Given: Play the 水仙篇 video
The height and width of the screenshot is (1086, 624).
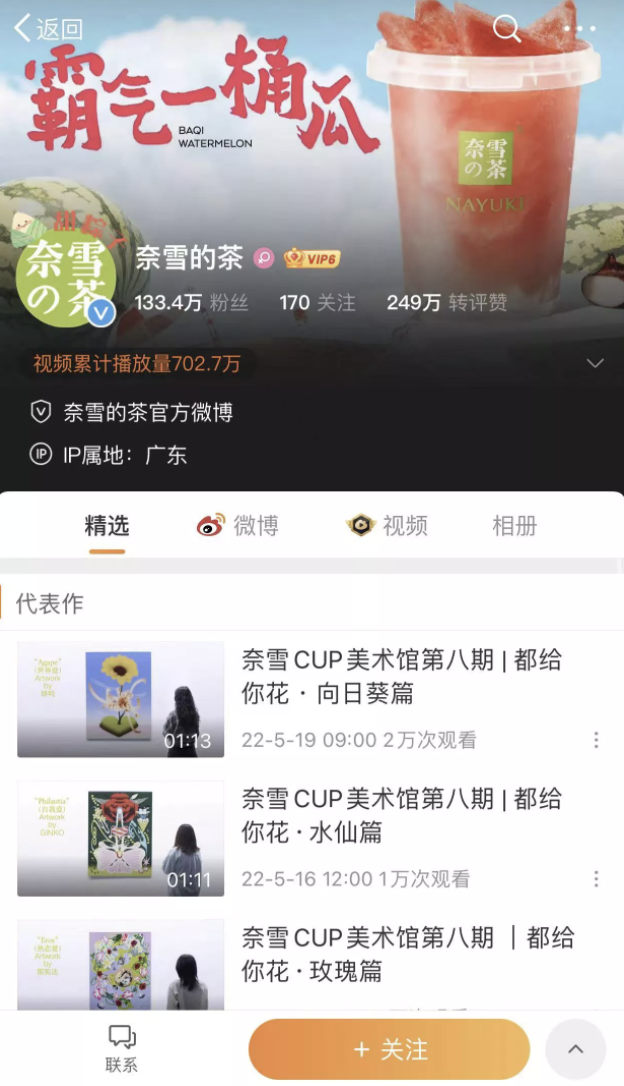Looking at the screenshot, I should (x=120, y=838).
